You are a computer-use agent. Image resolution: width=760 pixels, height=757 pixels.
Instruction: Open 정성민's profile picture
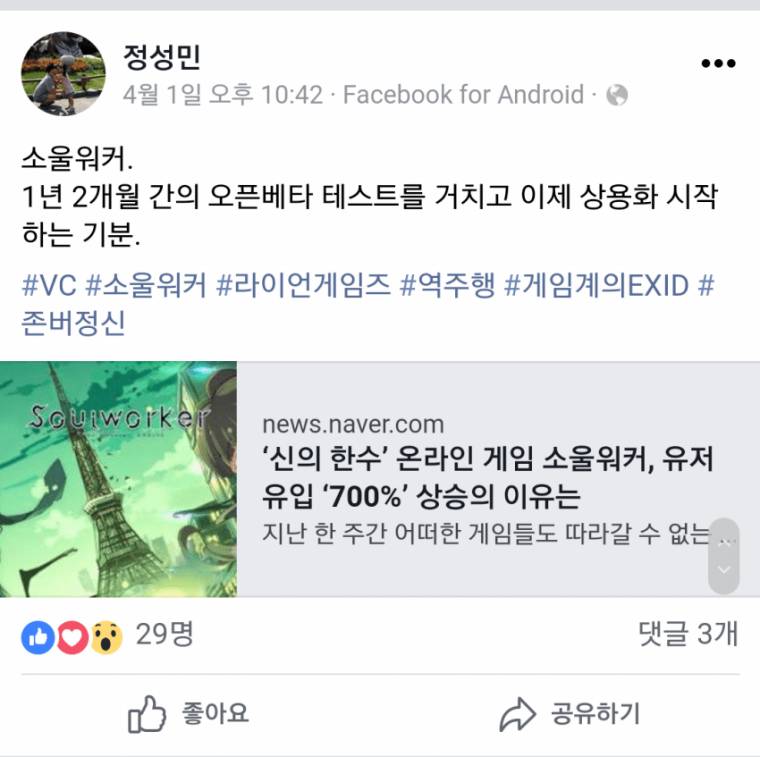(x=63, y=73)
